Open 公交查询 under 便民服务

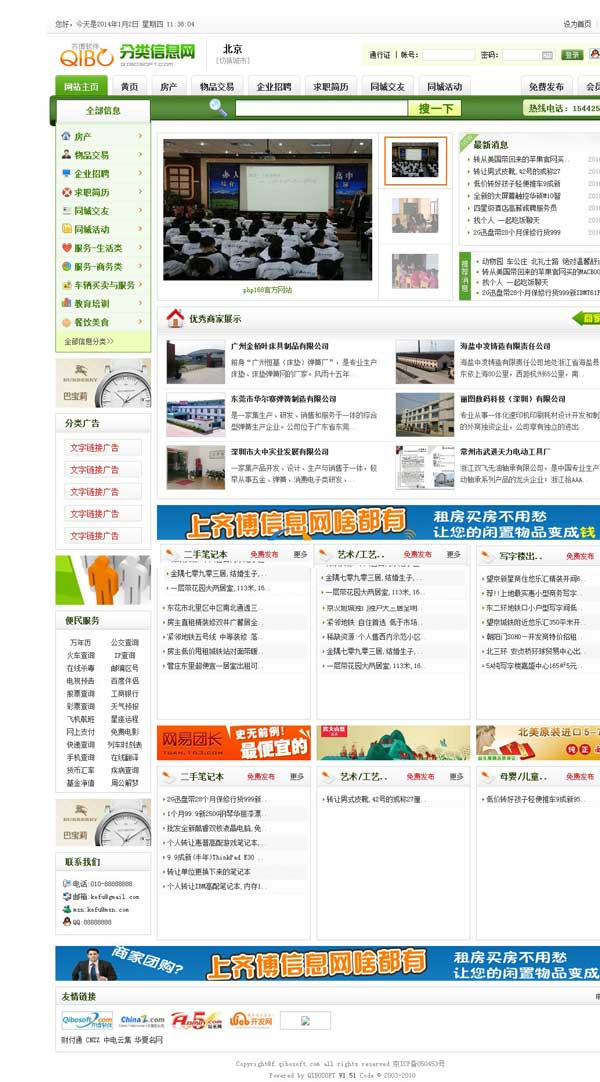(124, 642)
